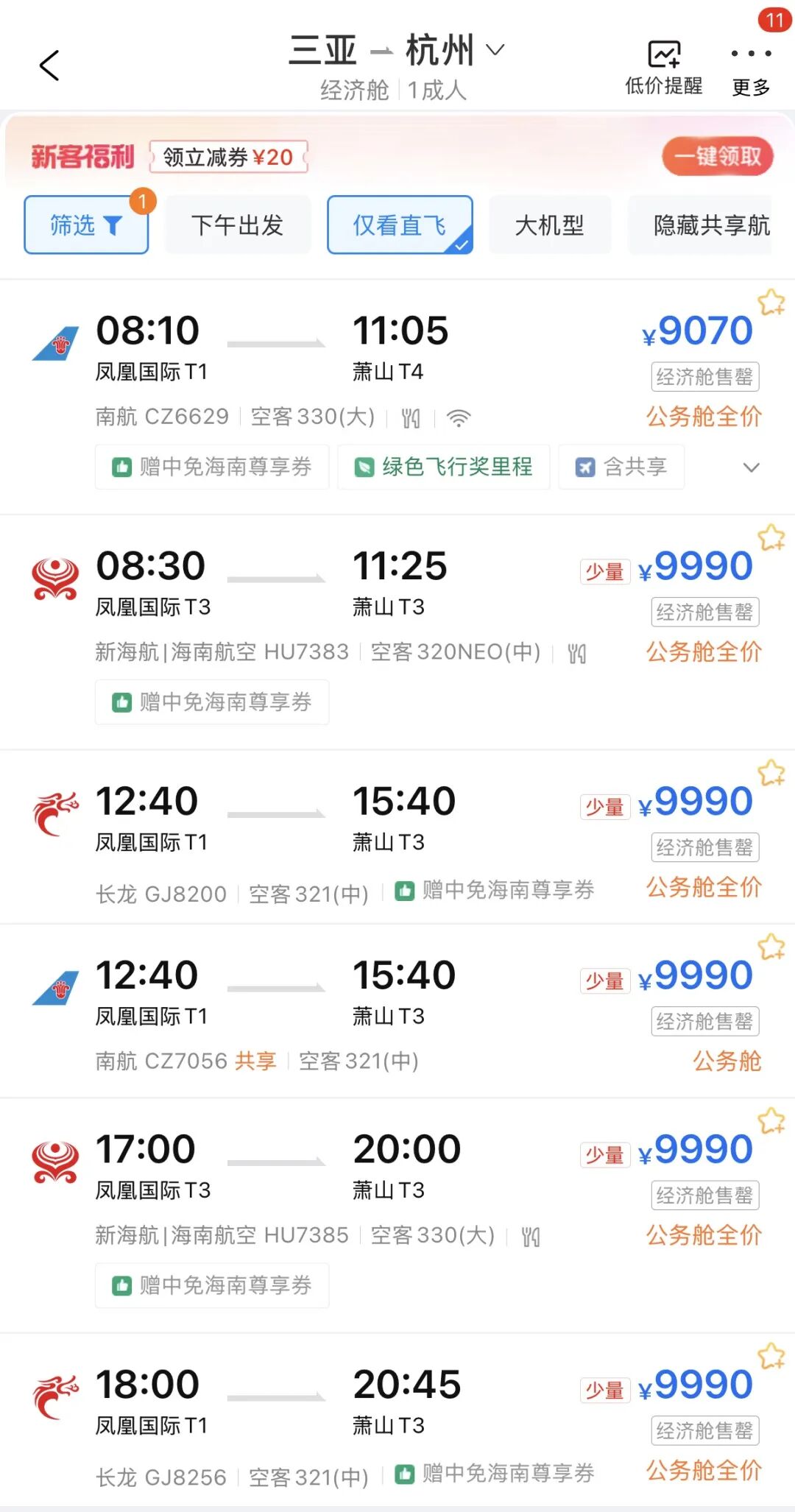
Task: Star the HU7385 flight as favorite
Action: tap(771, 1121)
